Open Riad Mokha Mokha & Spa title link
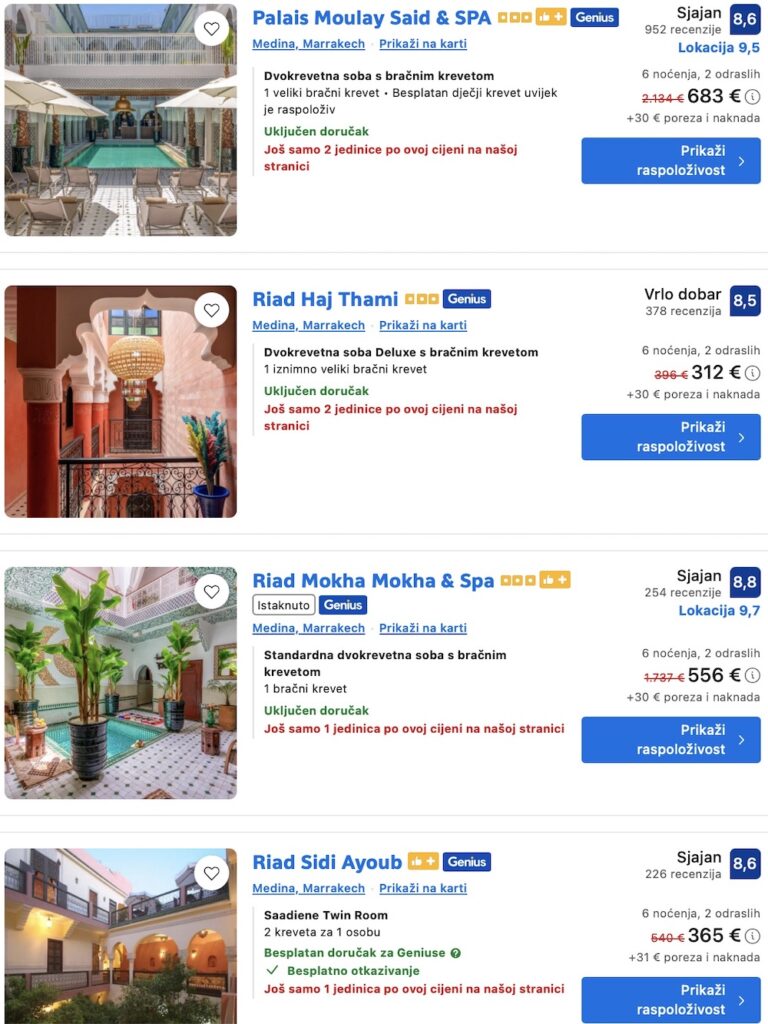Image resolution: width=768 pixels, height=1024 pixels. pos(373,581)
